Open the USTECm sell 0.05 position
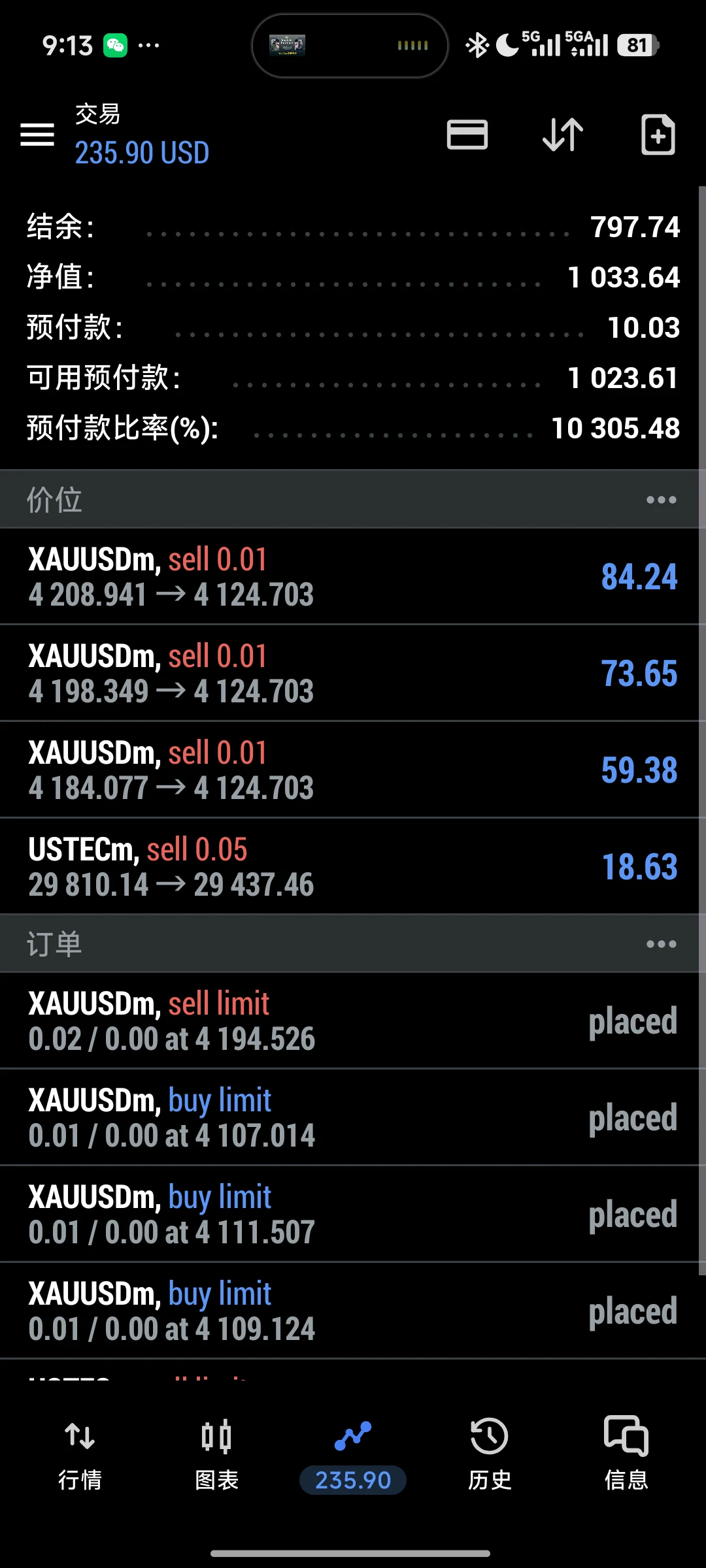The image size is (706, 1568). (353, 866)
